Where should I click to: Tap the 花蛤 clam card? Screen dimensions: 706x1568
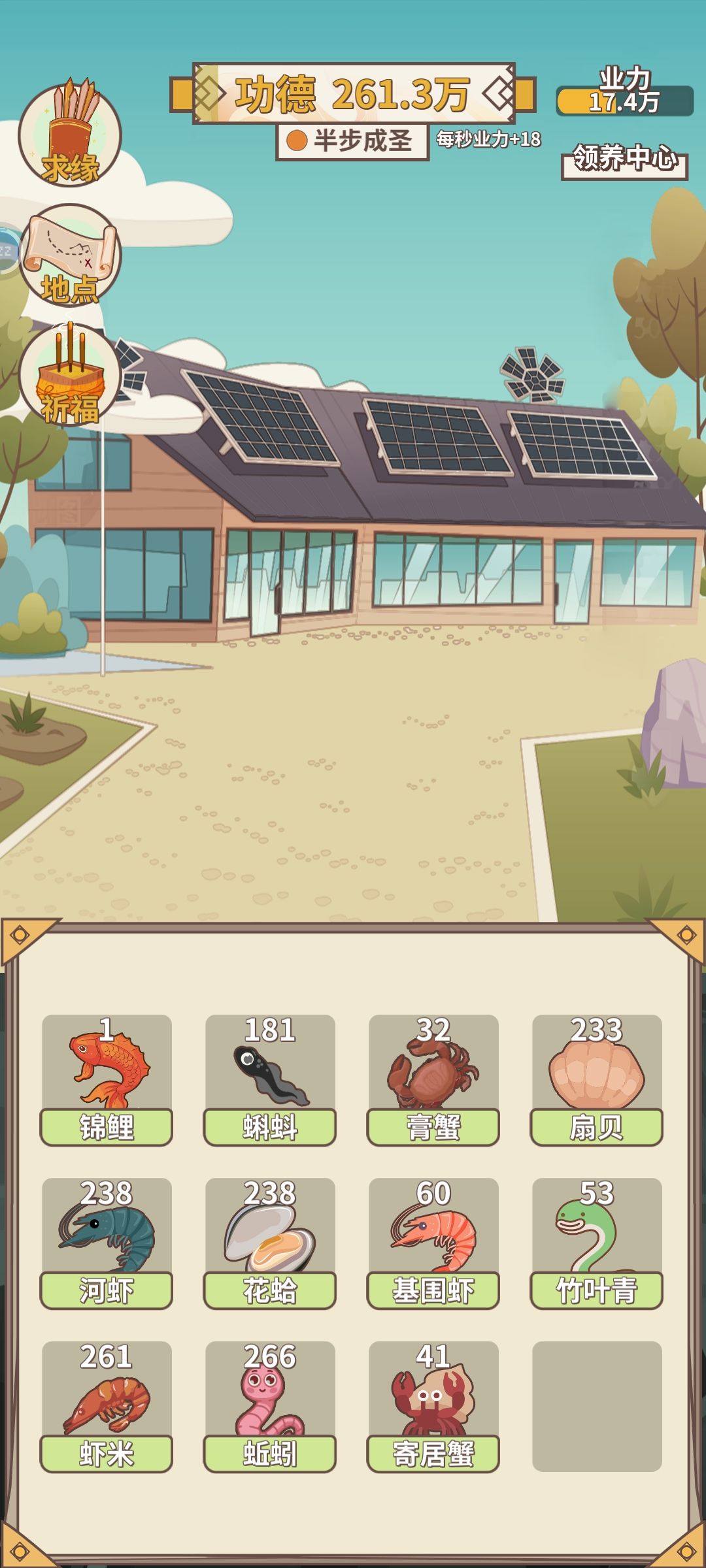click(x=270, y=1243)
